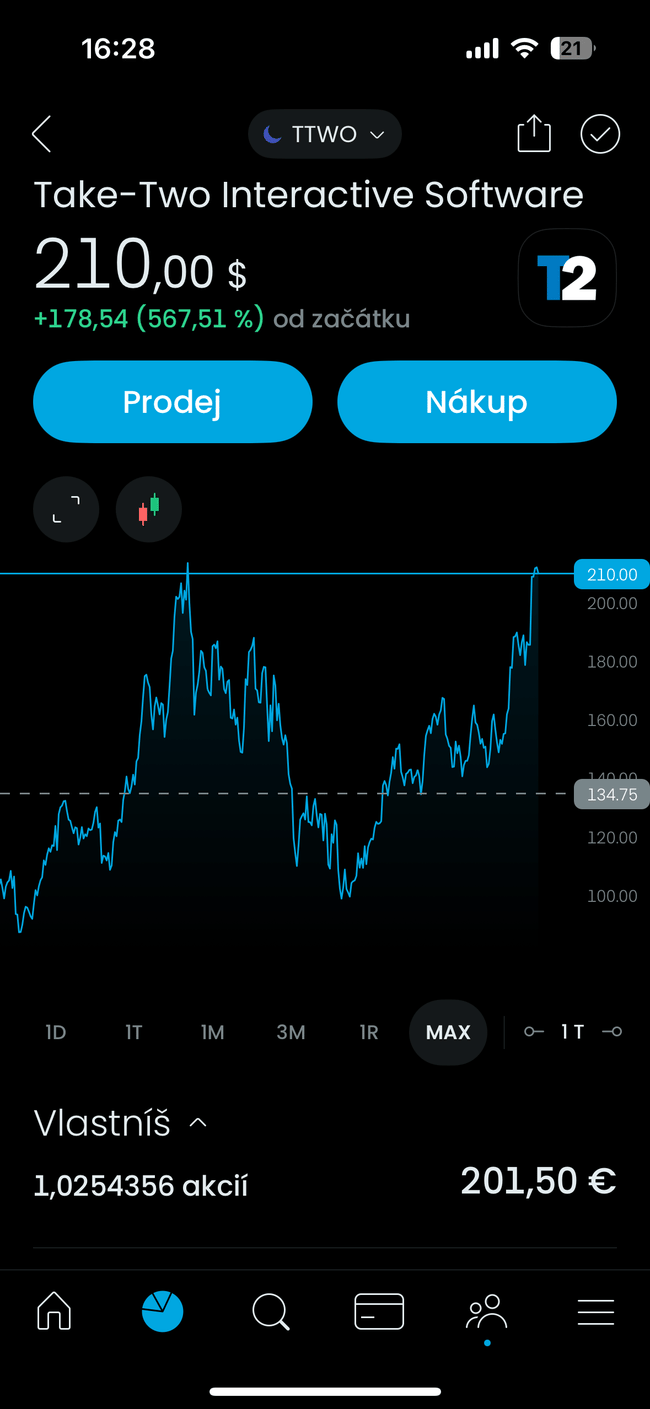Expand the chart to fullscreen
Image resolution: width=650 pixels, height=1409 pixels.
point(66,510)
